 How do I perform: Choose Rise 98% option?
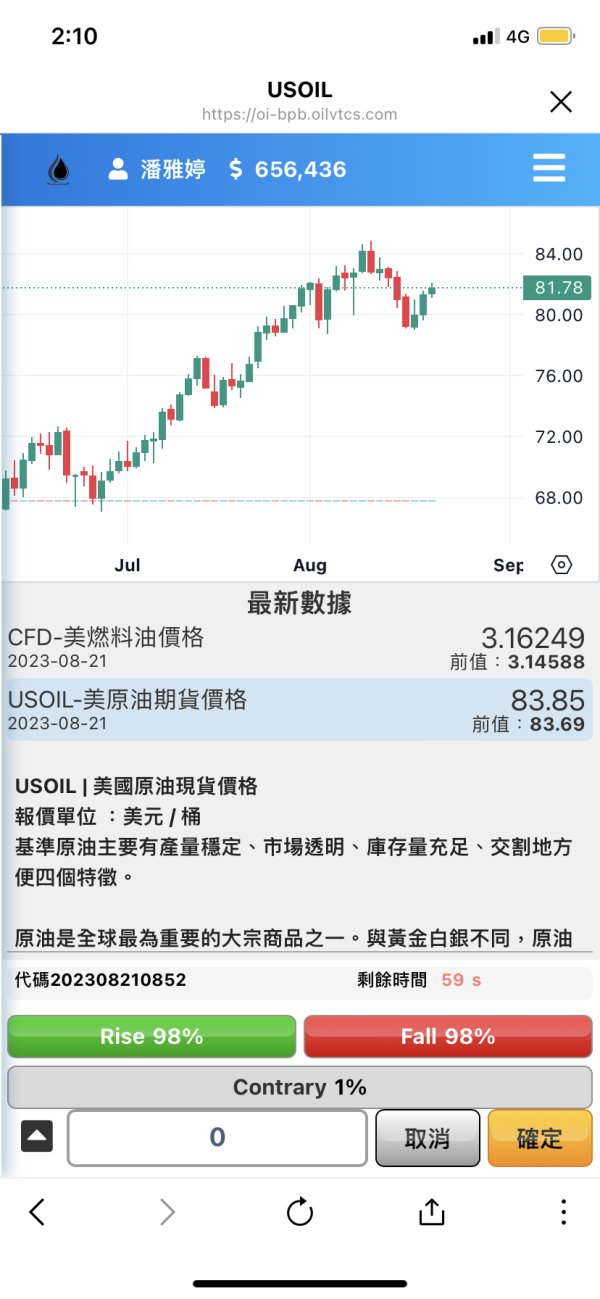(x=152, y=1037)
